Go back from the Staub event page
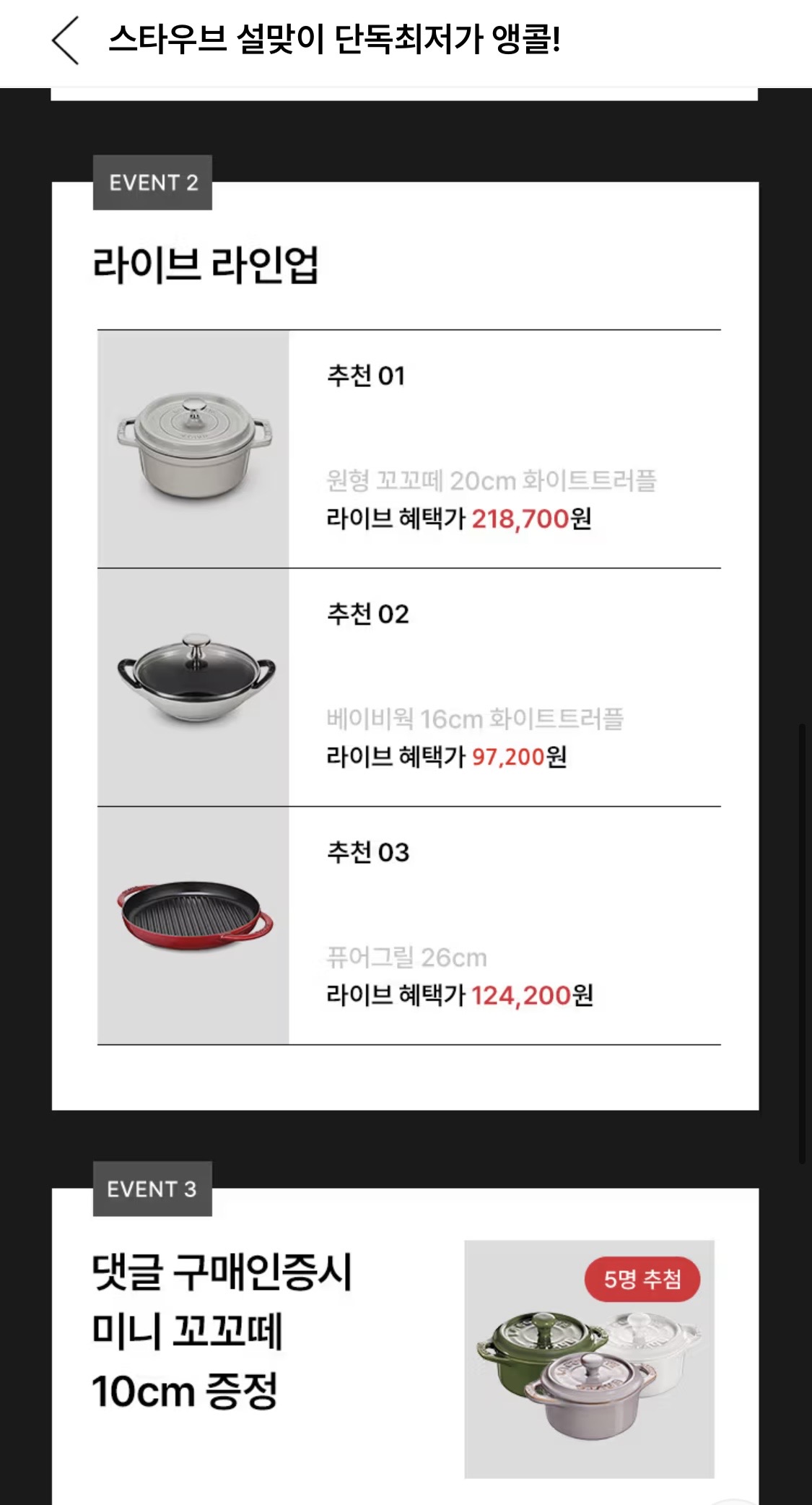Screen dimensions: 812x1505 65,40
